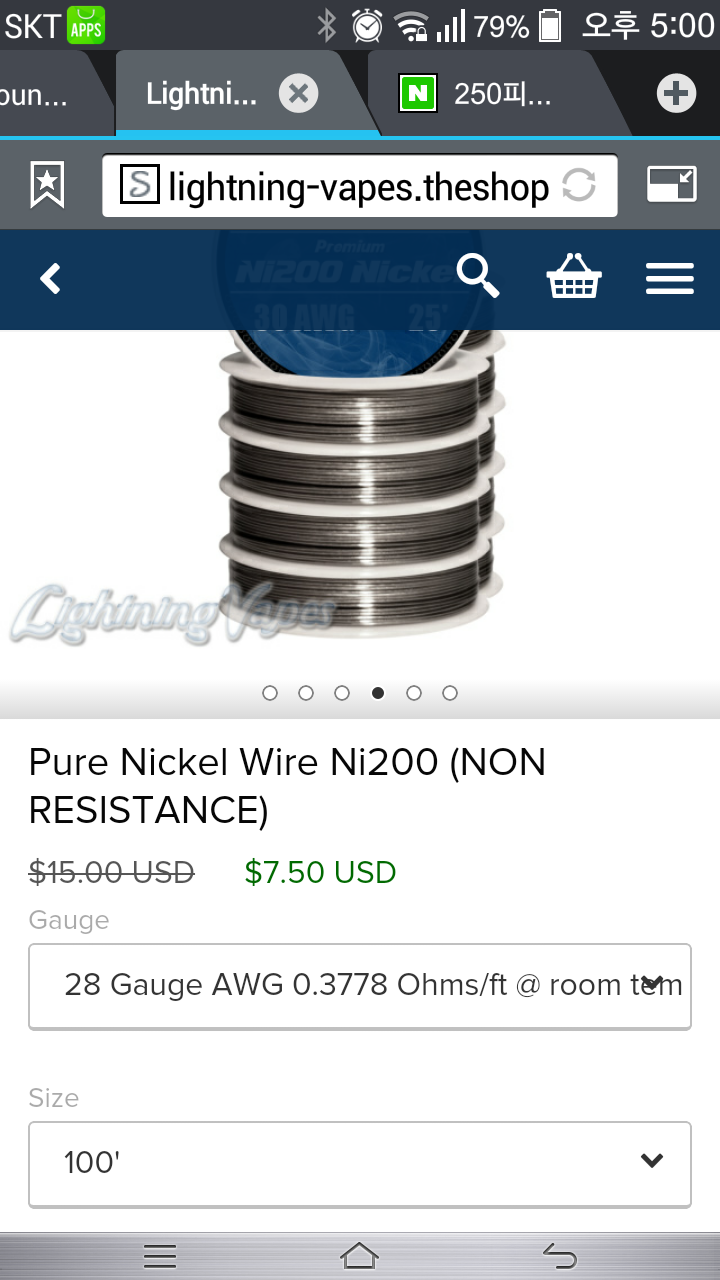Add a new browser tab
The image size is (720, 1280).
[x=676, y=95]
